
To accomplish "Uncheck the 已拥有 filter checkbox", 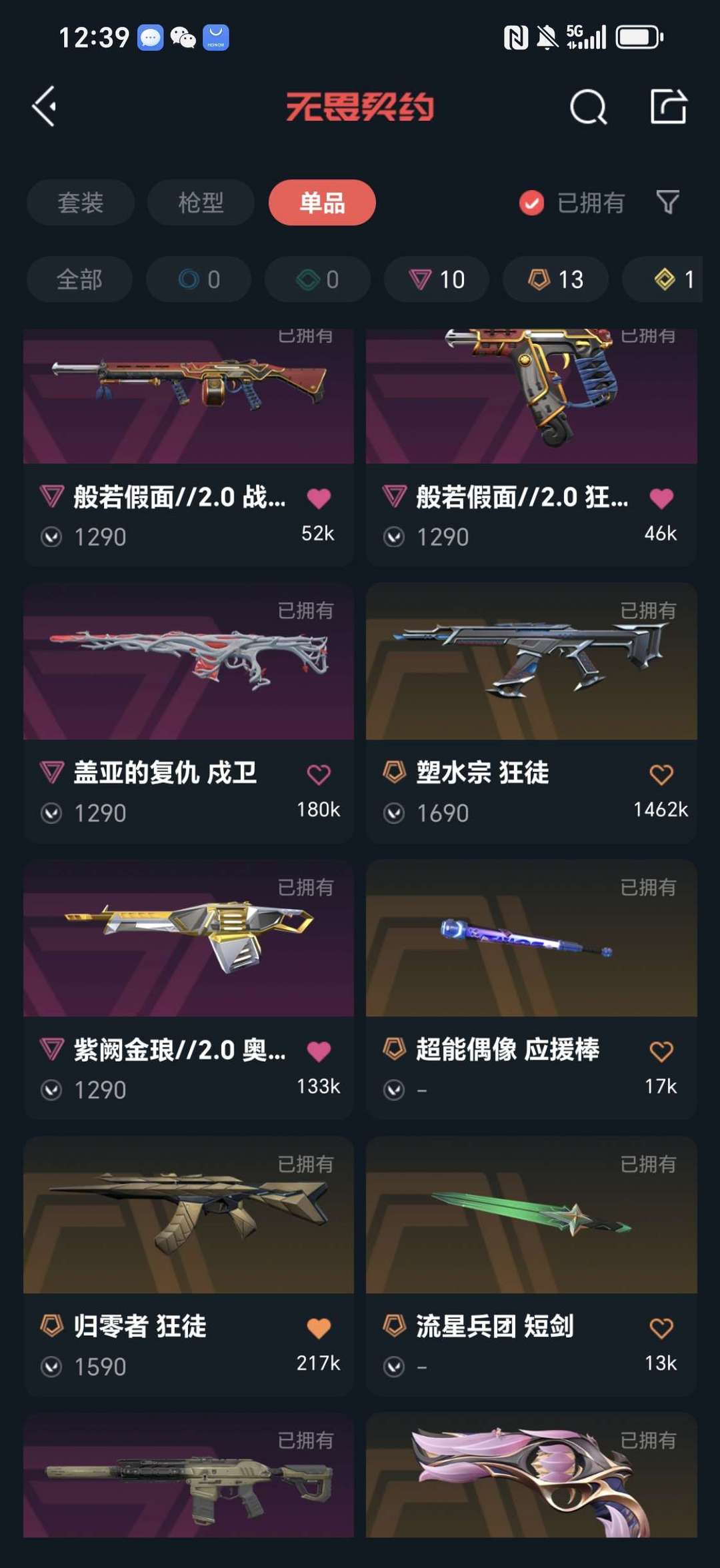I will click(x=531, y=203).
